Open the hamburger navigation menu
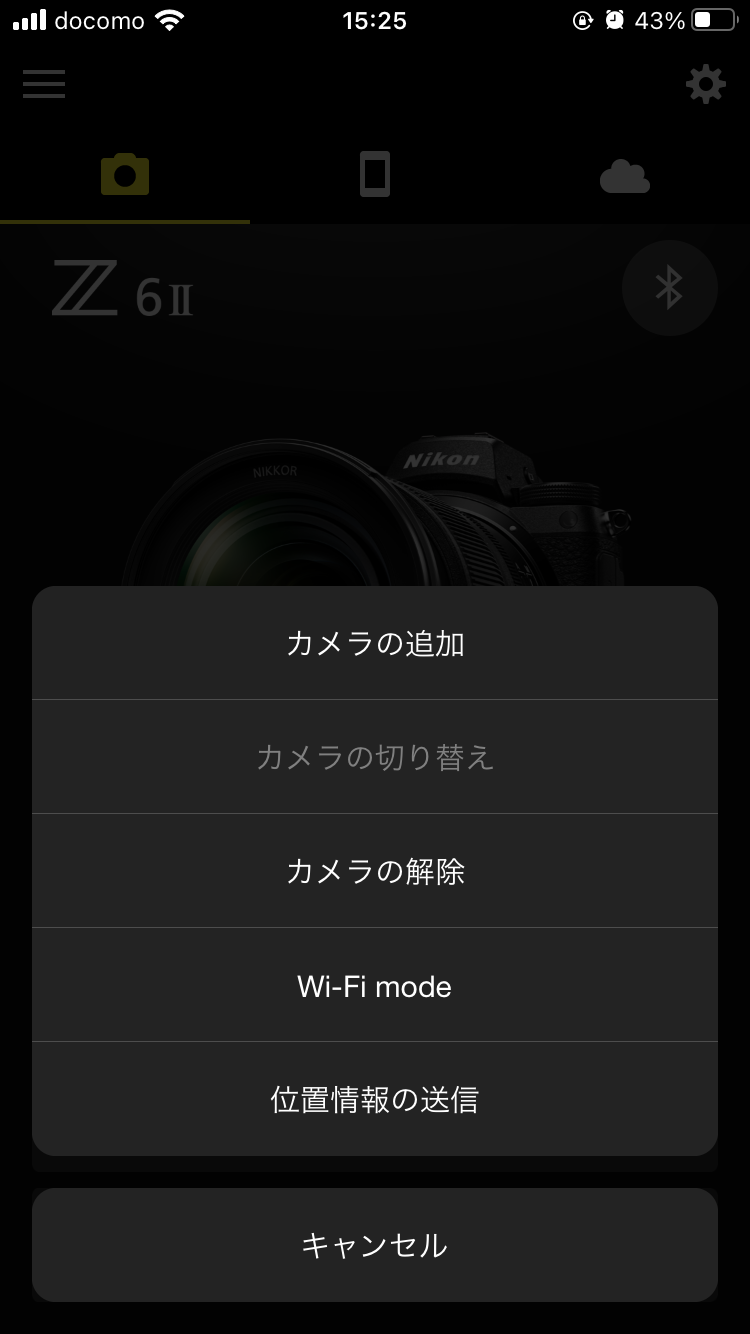The width and height of the screenshot is (750, 1334). [44, 85]
